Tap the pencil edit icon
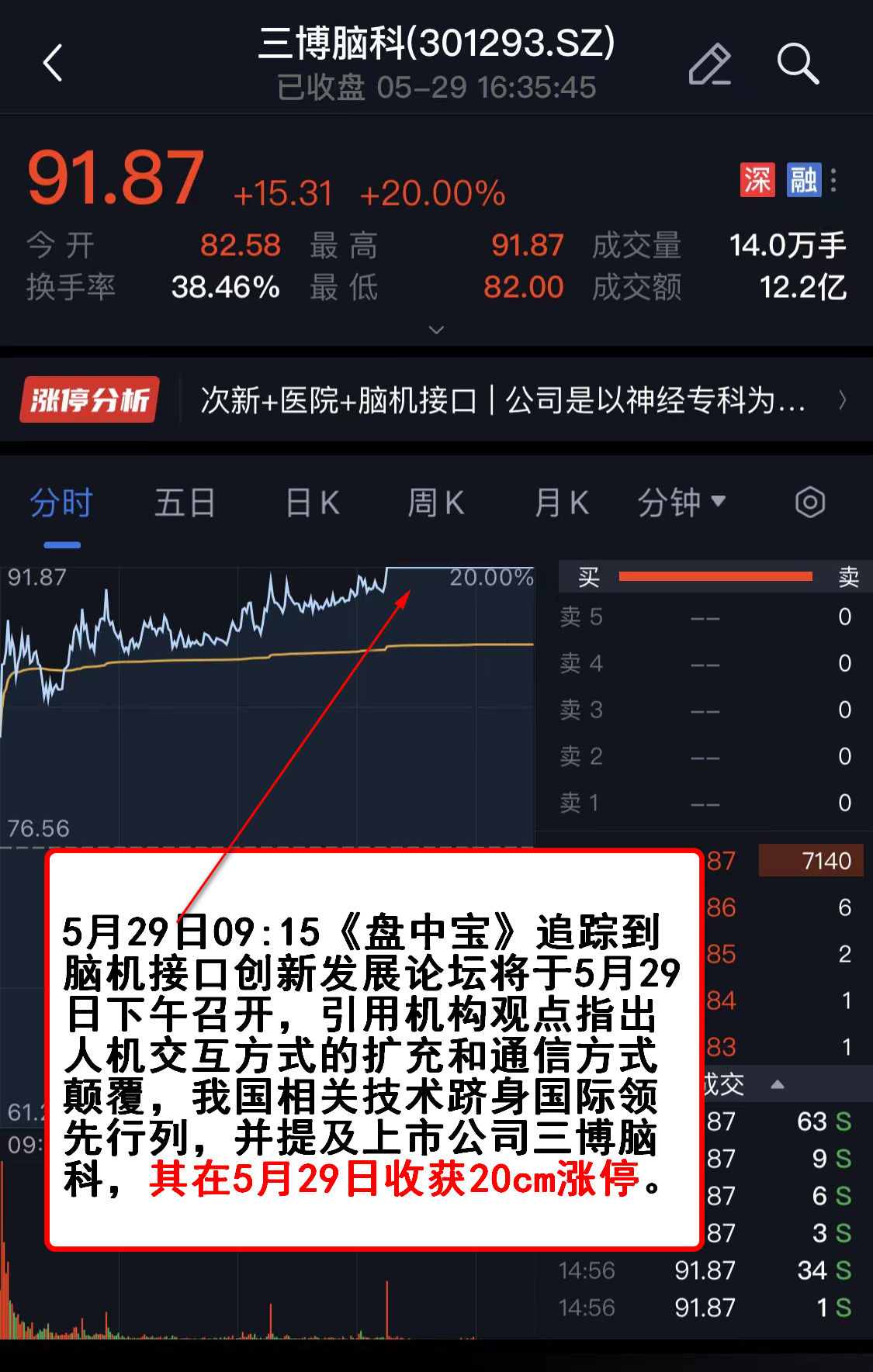Viewport: 873px width, 1372px height. point(709,64)
